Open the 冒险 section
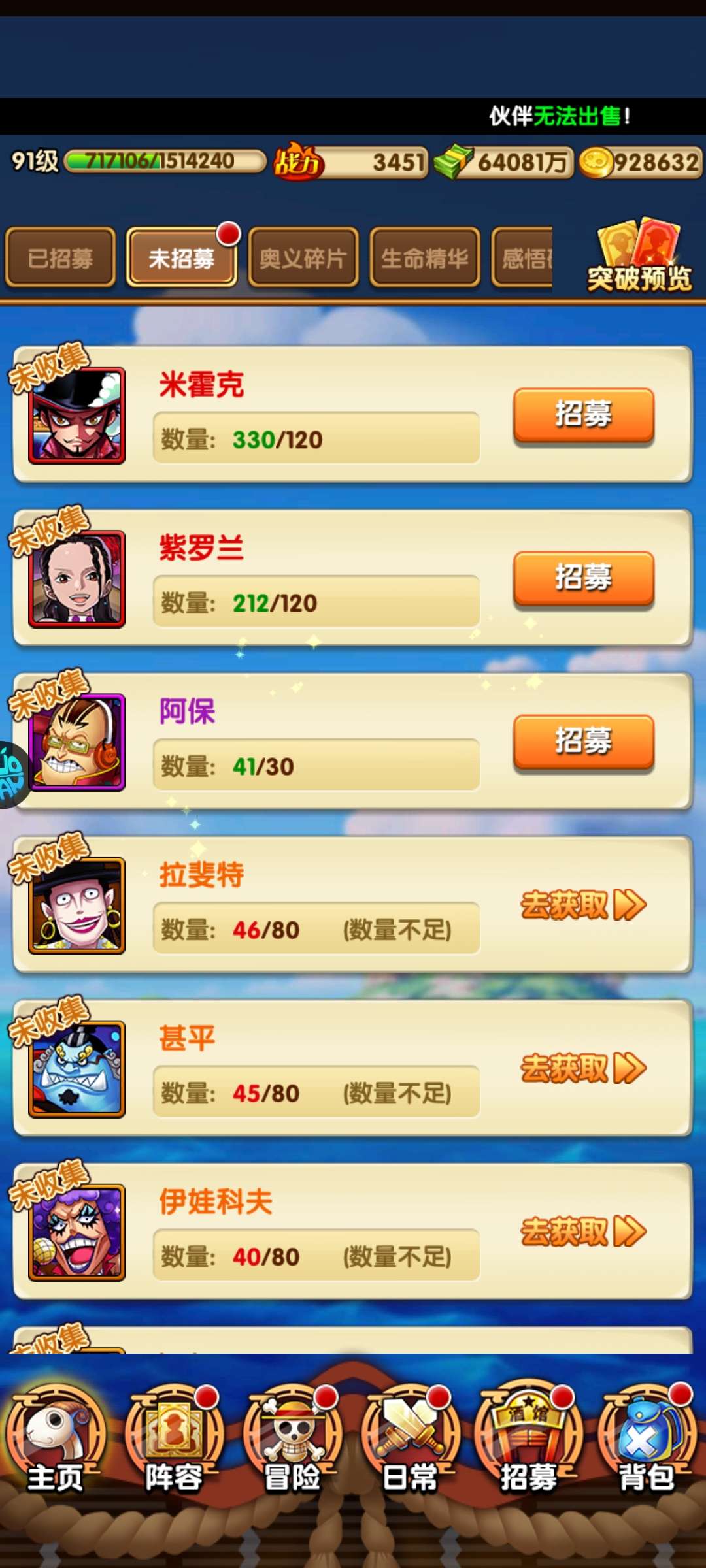This screenshot has height=1568, width=706. pyautogui.click(x=292, y=1439)
